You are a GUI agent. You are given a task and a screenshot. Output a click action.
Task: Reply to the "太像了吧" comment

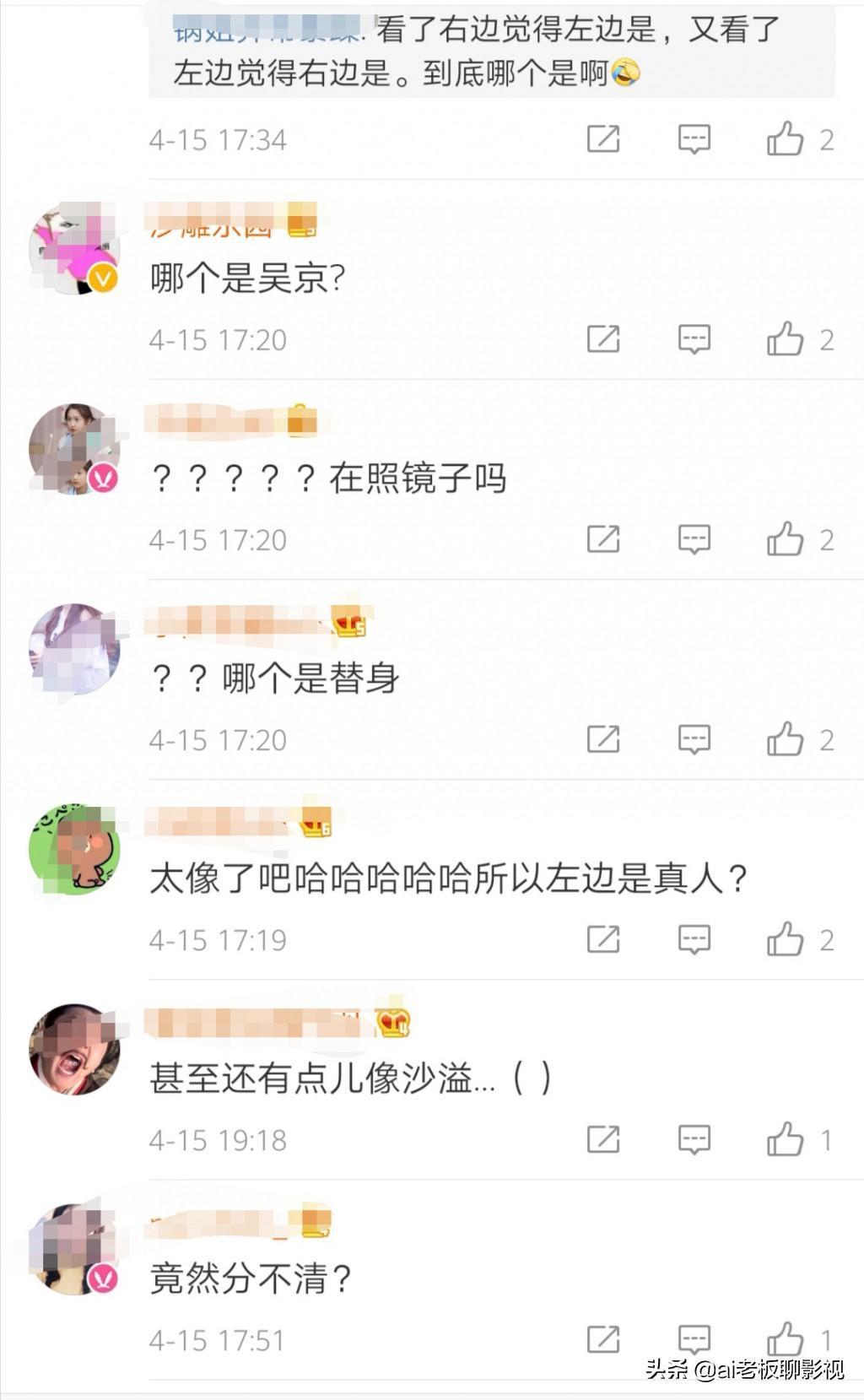[x=694, y=939]
